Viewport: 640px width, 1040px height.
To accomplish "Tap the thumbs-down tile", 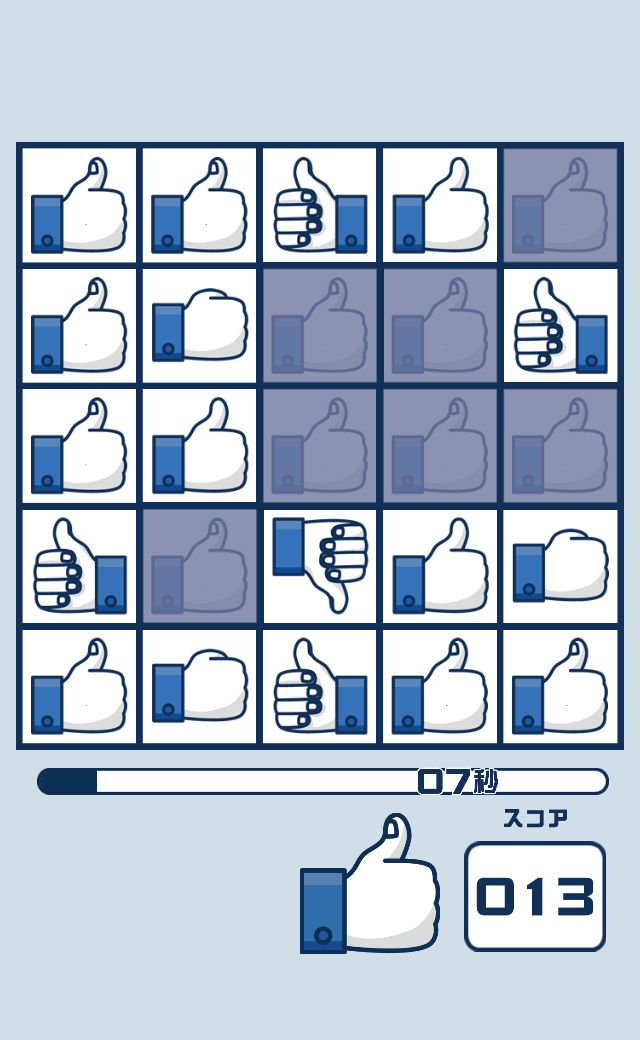I will pyautogui.click(x=320, y=566).
